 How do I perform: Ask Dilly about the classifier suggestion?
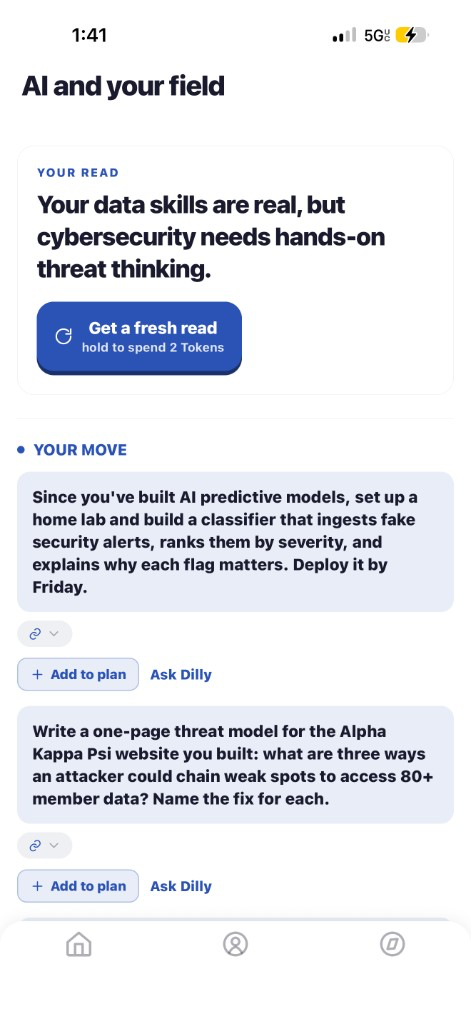[181, 675]
